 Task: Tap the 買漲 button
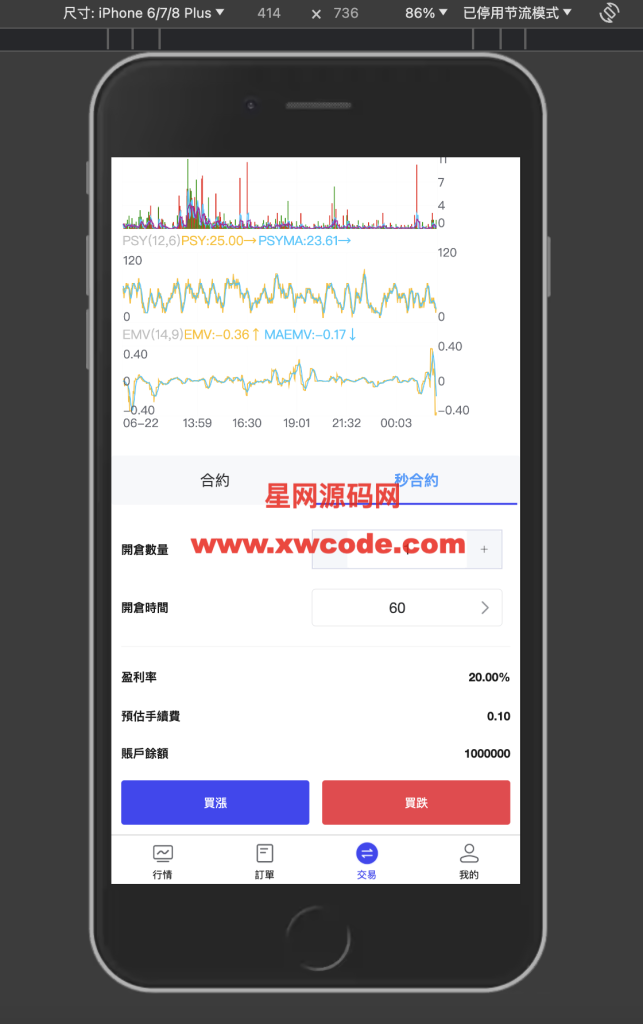[x=215, y=802]
